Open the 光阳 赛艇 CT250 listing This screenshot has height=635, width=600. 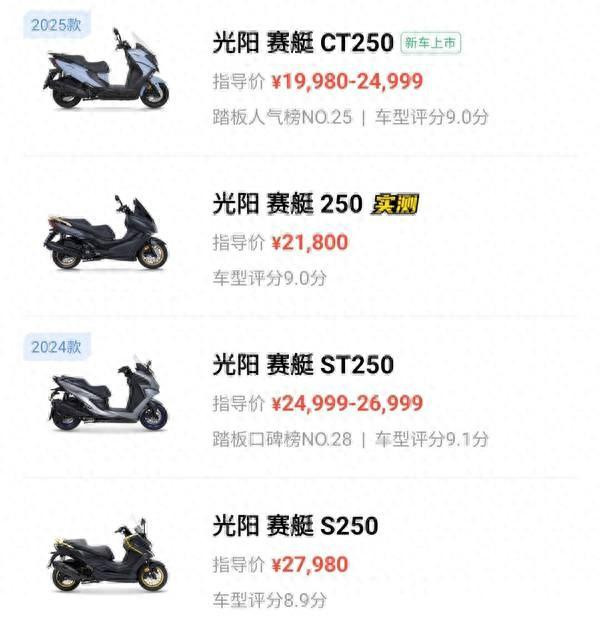[x=302, y=44]
